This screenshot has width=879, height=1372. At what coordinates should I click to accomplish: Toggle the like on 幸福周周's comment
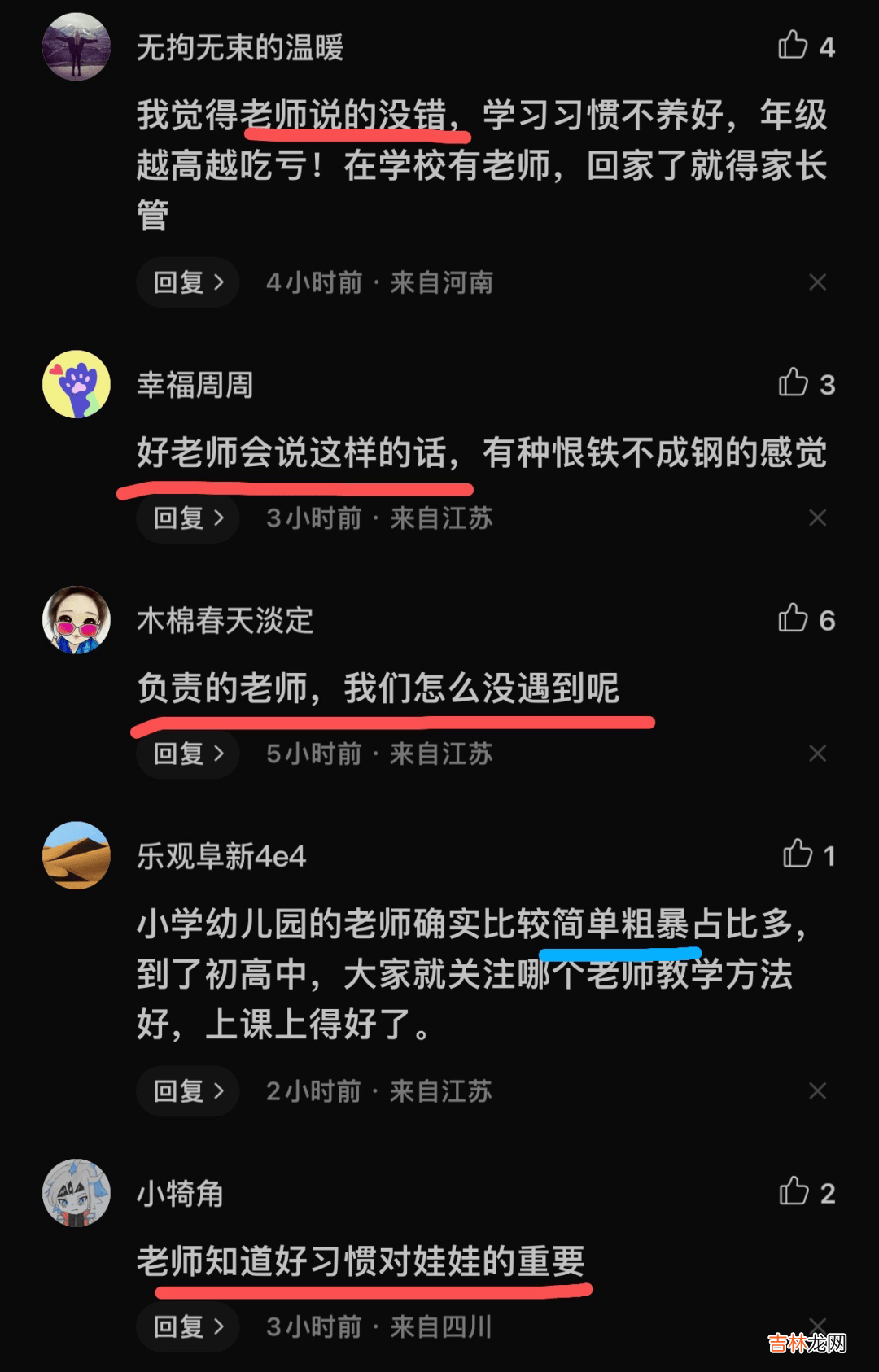pyautogui.click(x=795, y=384)
